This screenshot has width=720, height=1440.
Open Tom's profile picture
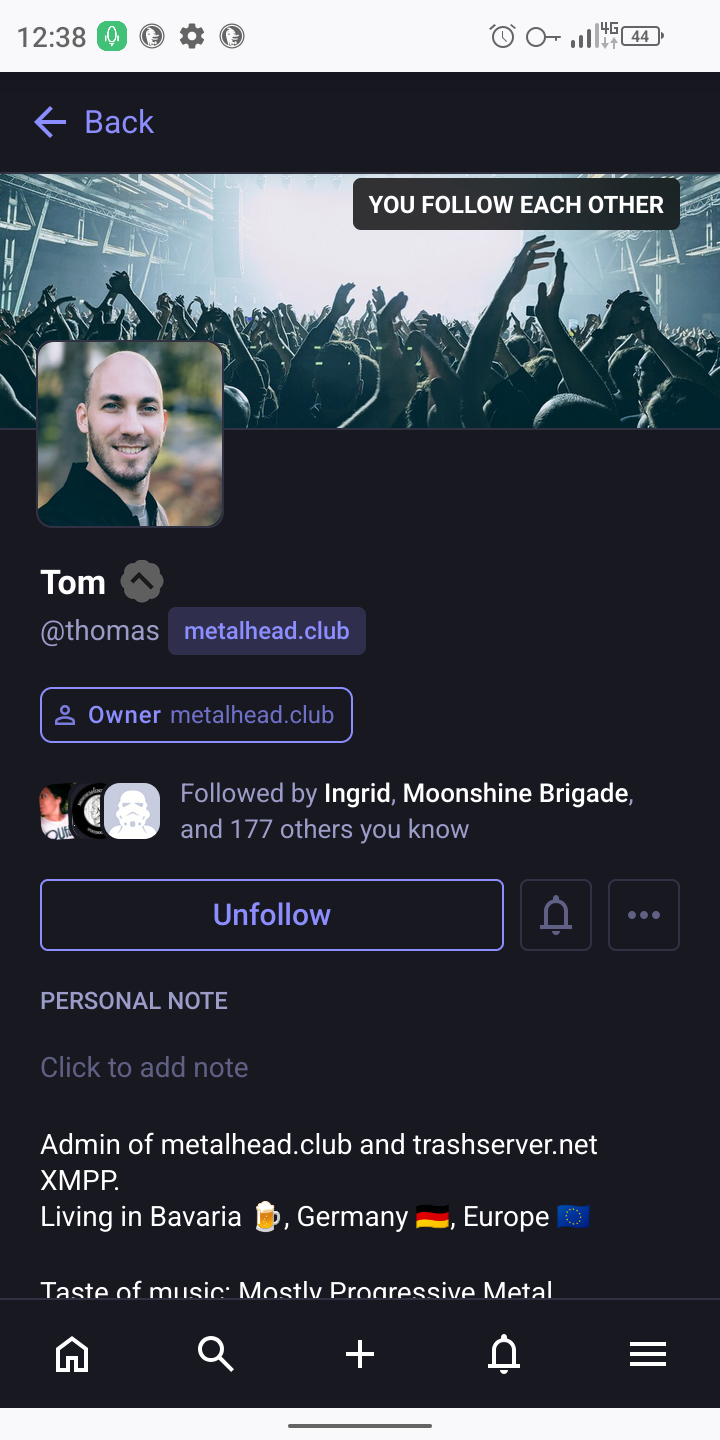pyautogui.click(x=130, y=433)
